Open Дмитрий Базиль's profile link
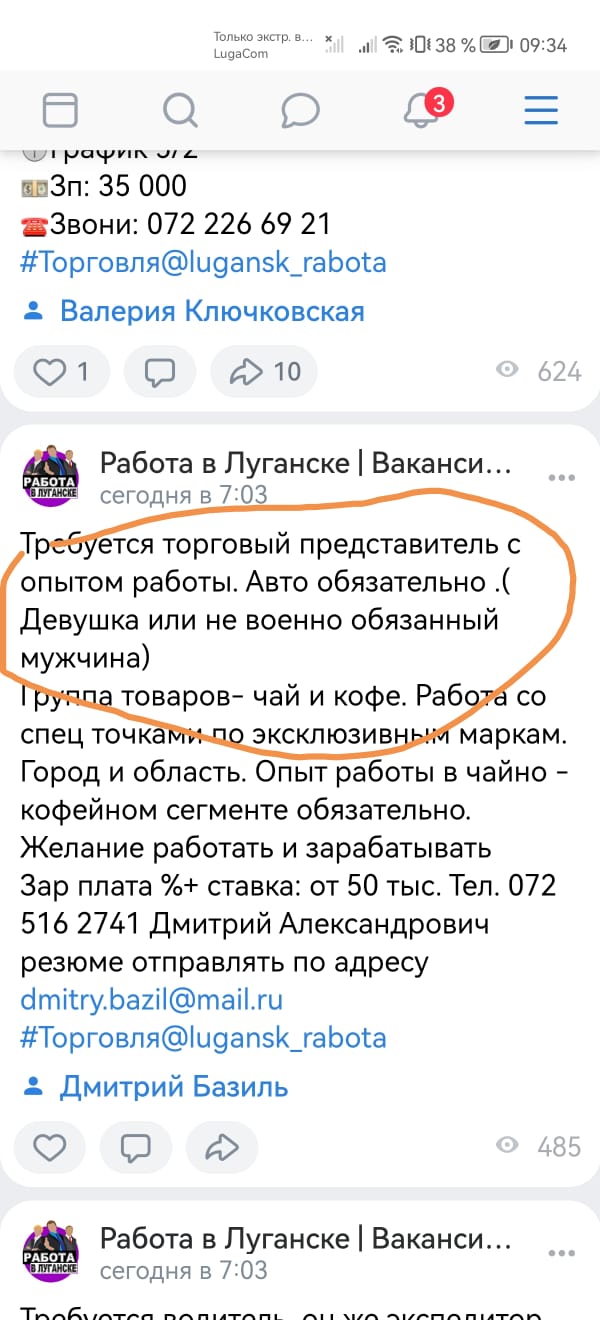Viewport: 600px width, 1320px height. (x=173, y=1087)
